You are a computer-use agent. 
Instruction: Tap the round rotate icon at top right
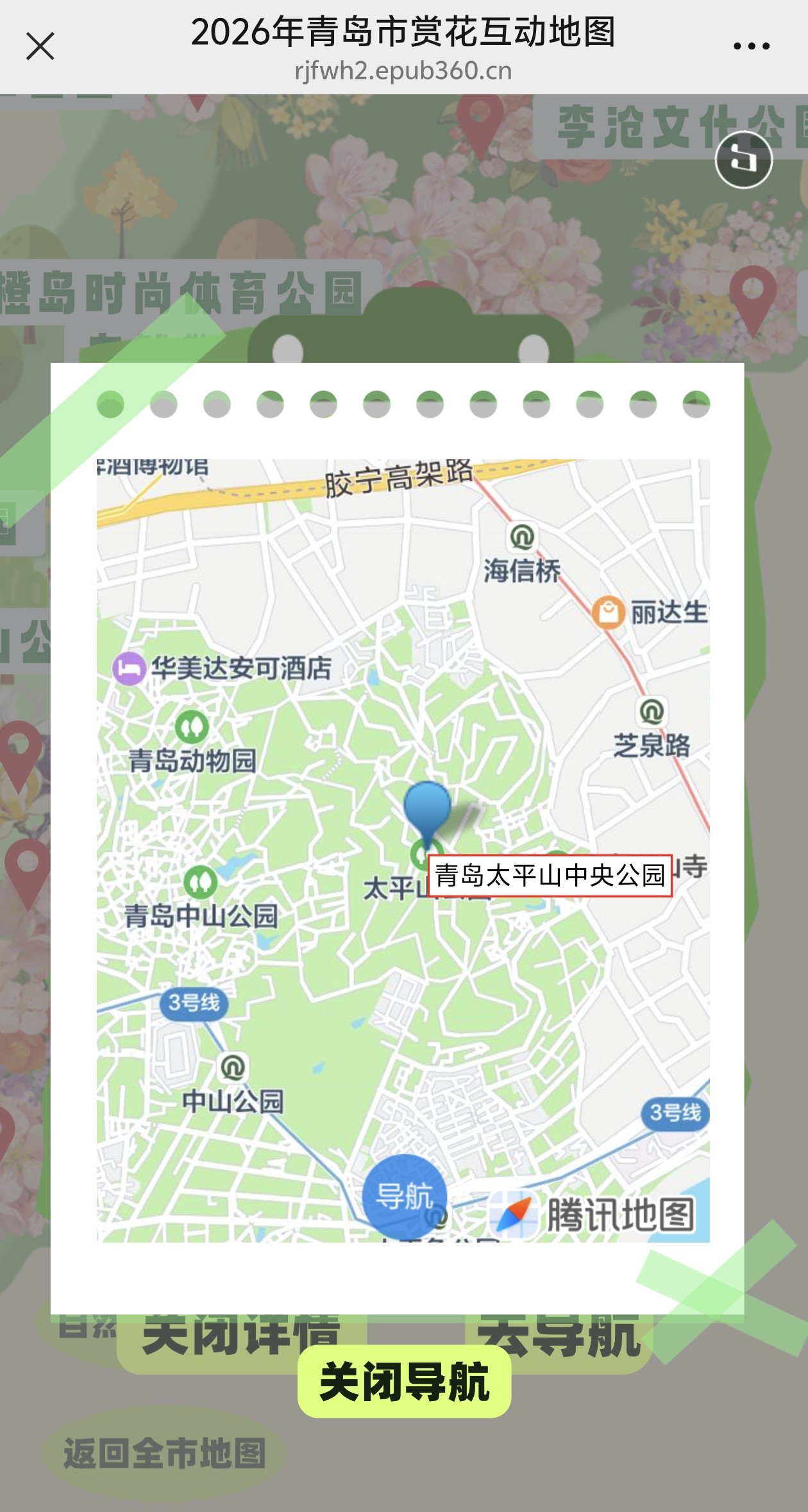pos(743,159)
